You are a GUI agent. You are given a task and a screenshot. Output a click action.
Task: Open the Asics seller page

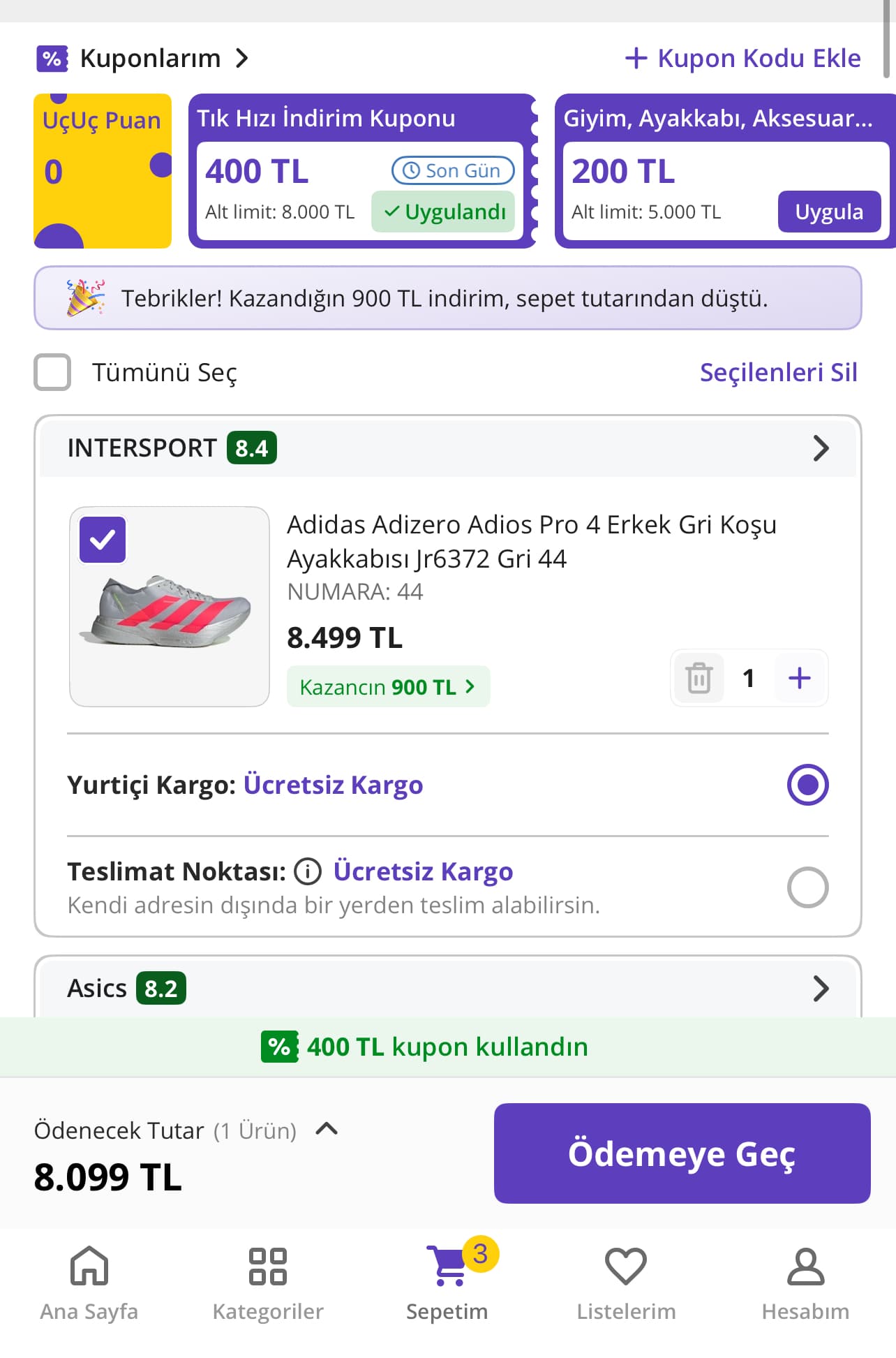point(447,988)
